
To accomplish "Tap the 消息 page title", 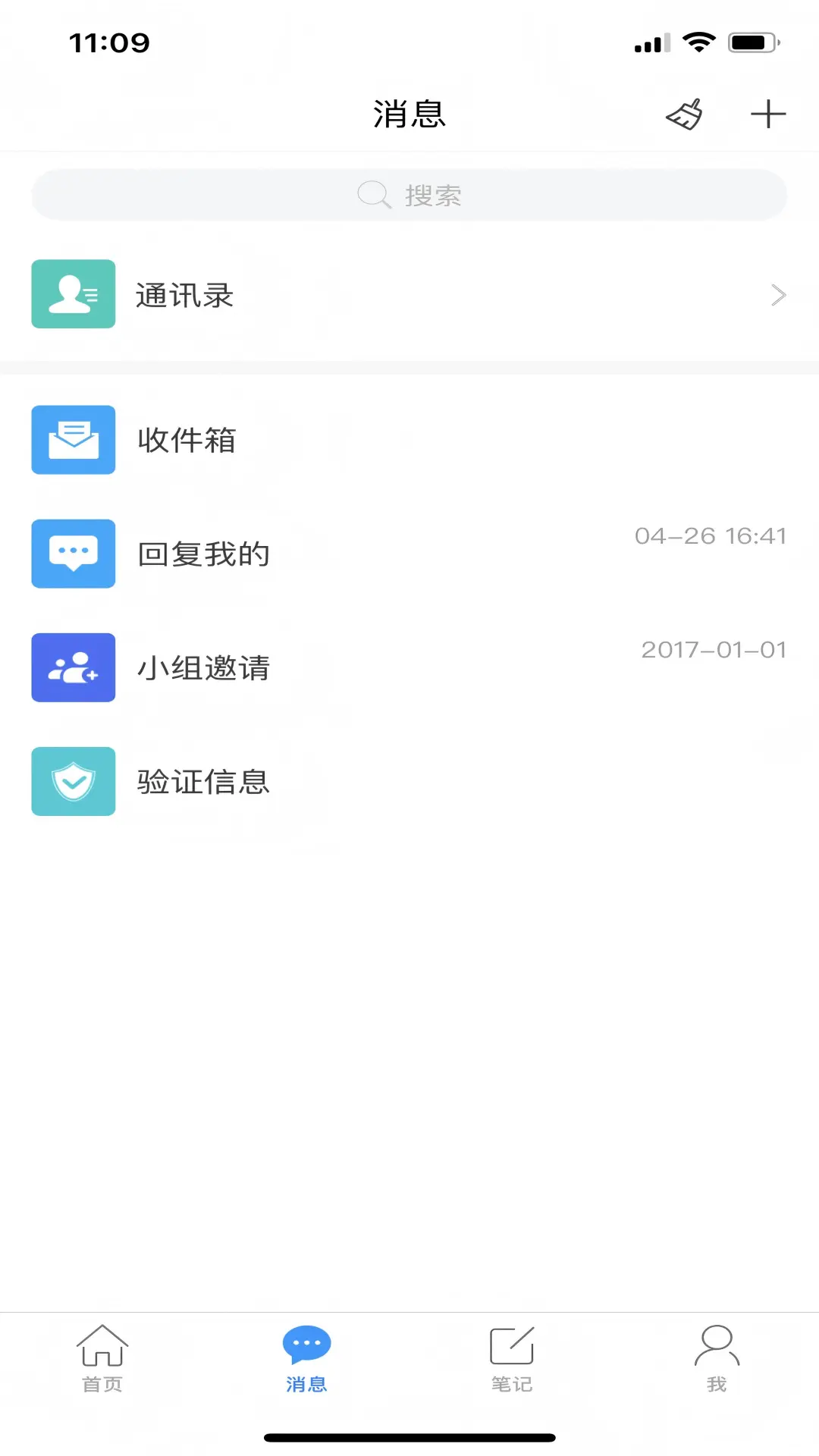I will point(409,114).
